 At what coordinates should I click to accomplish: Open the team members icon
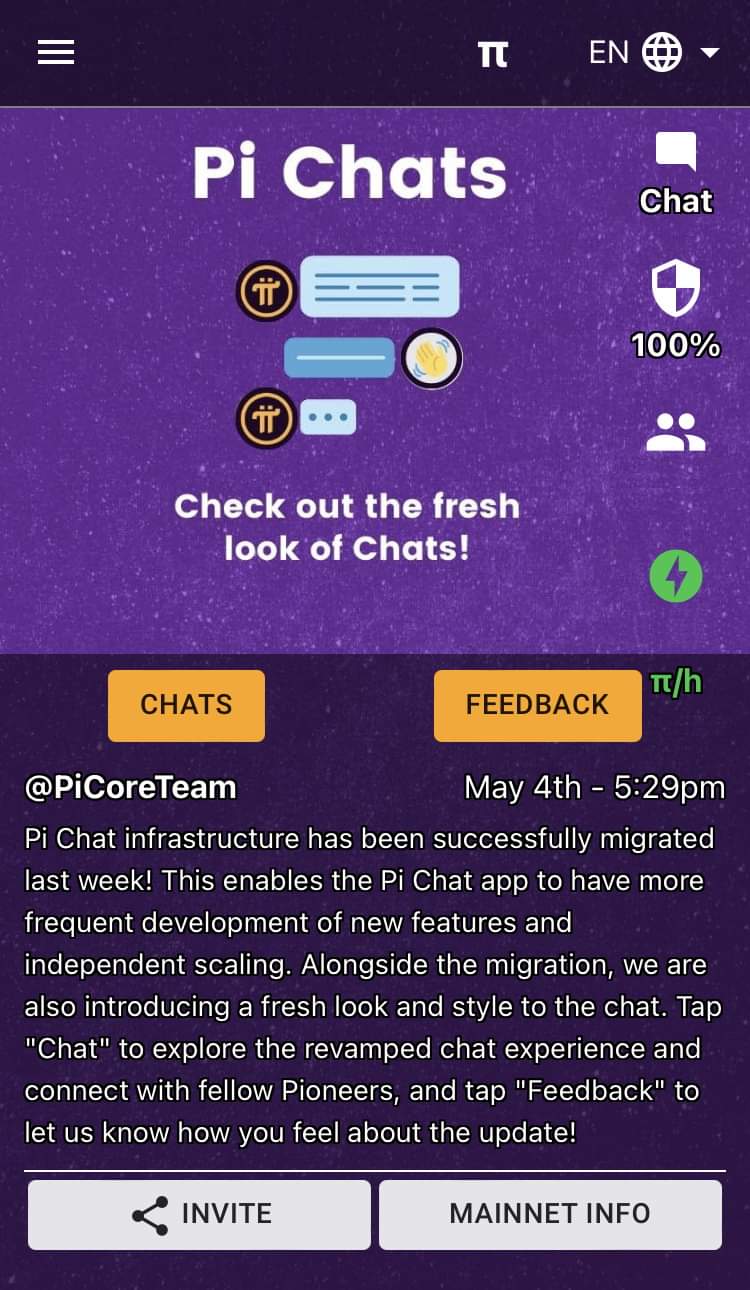point(676,432)
